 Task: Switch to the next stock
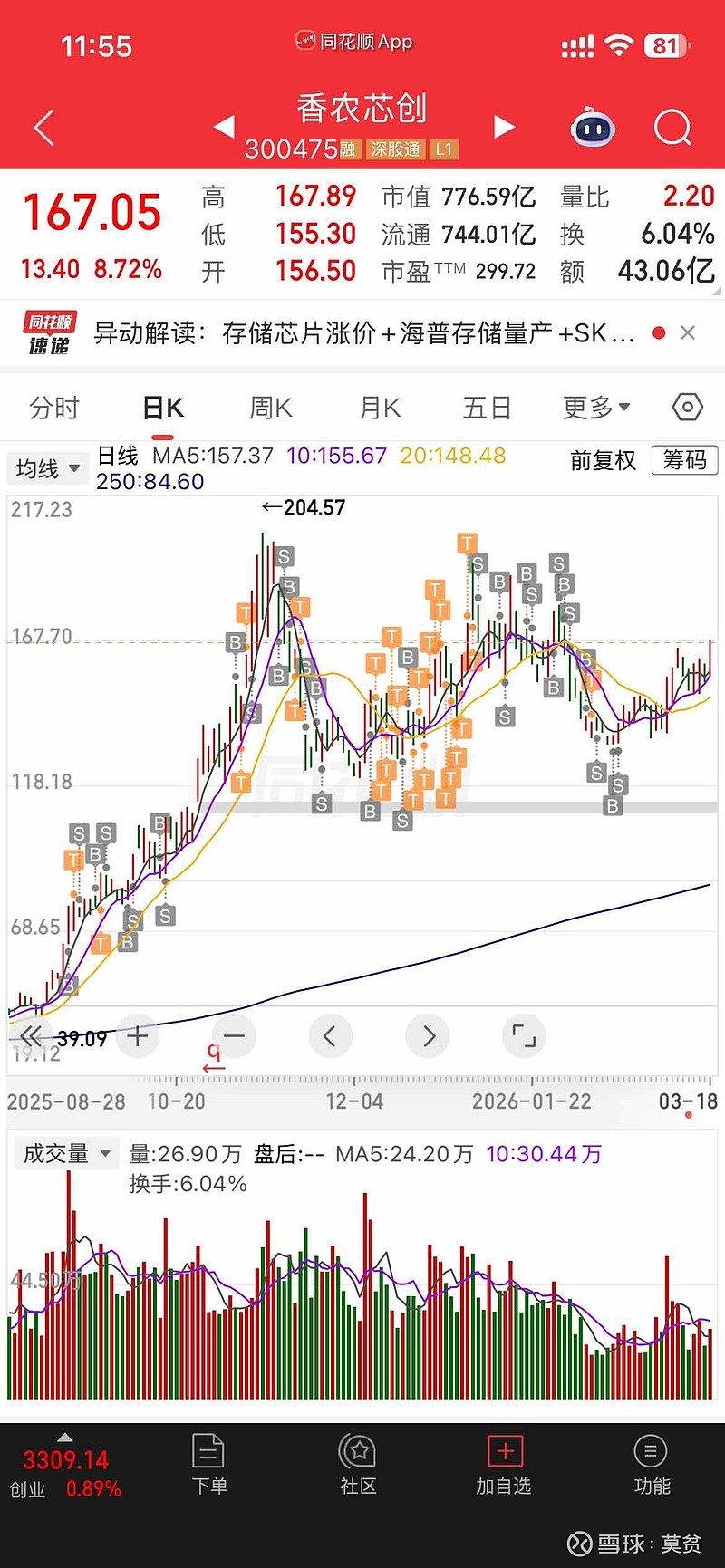pos(504,128)
